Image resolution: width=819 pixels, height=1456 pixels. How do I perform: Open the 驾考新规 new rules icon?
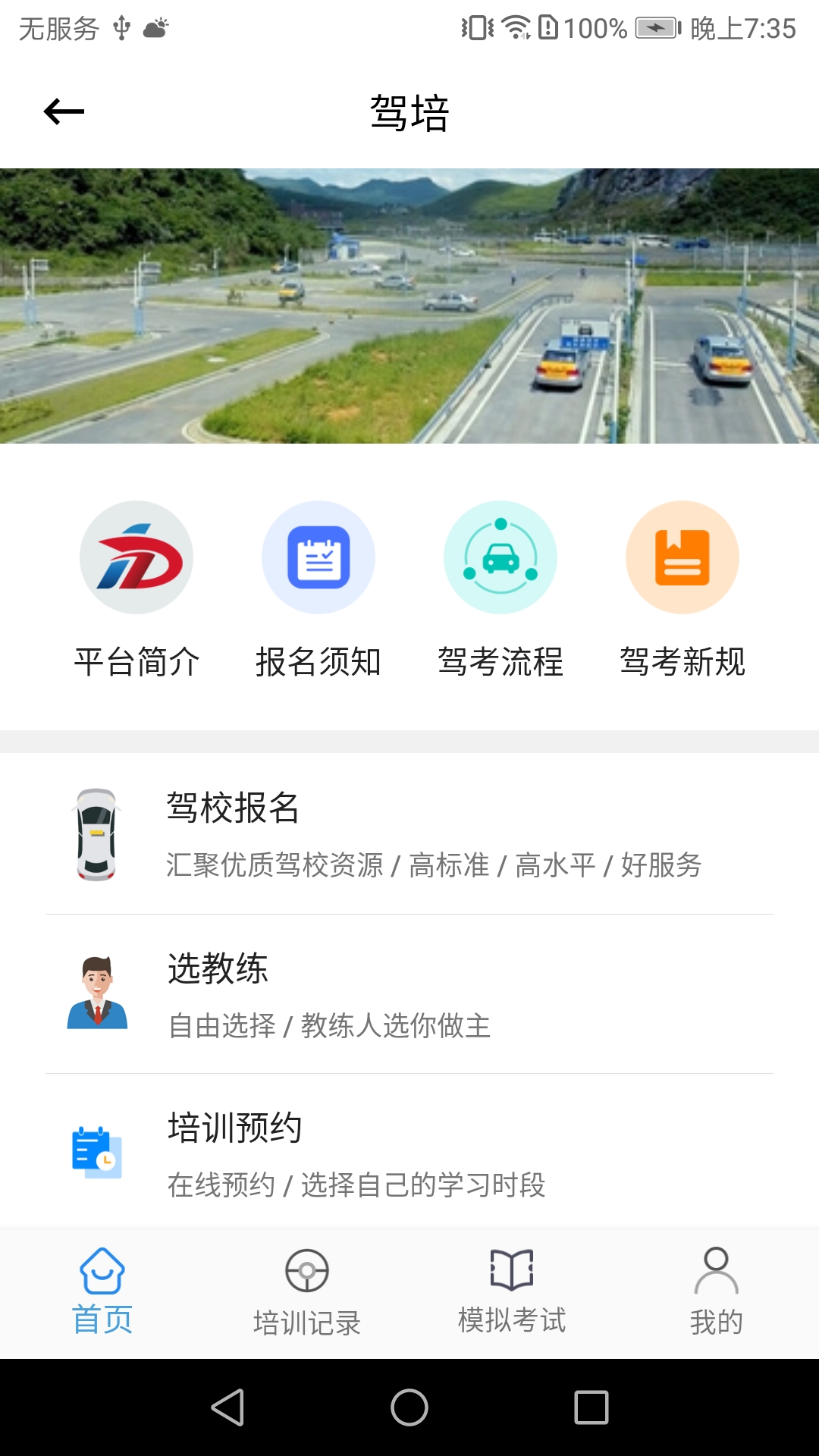(x=682, y=557)
